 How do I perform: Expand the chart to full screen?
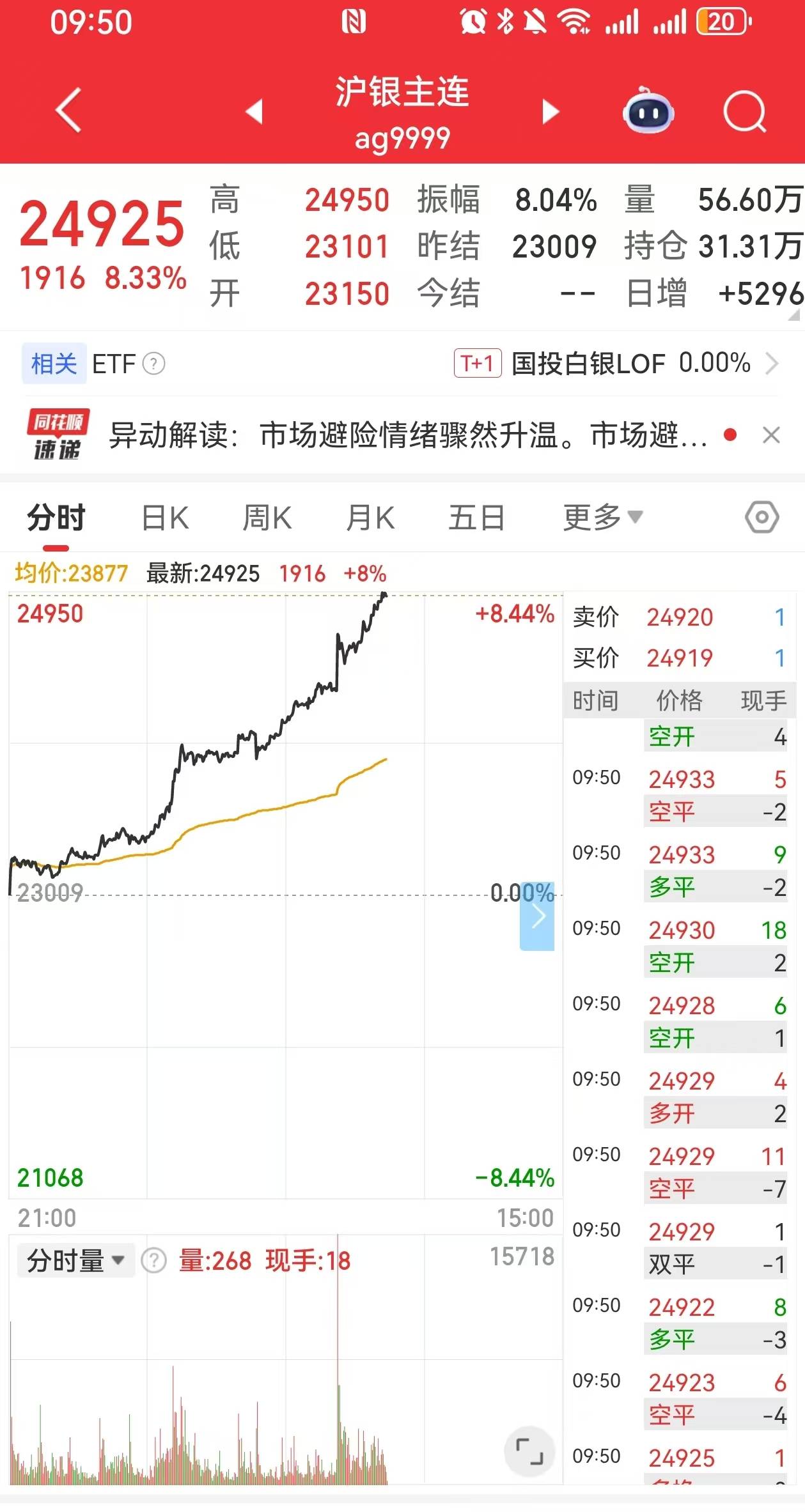(529, 1451)
